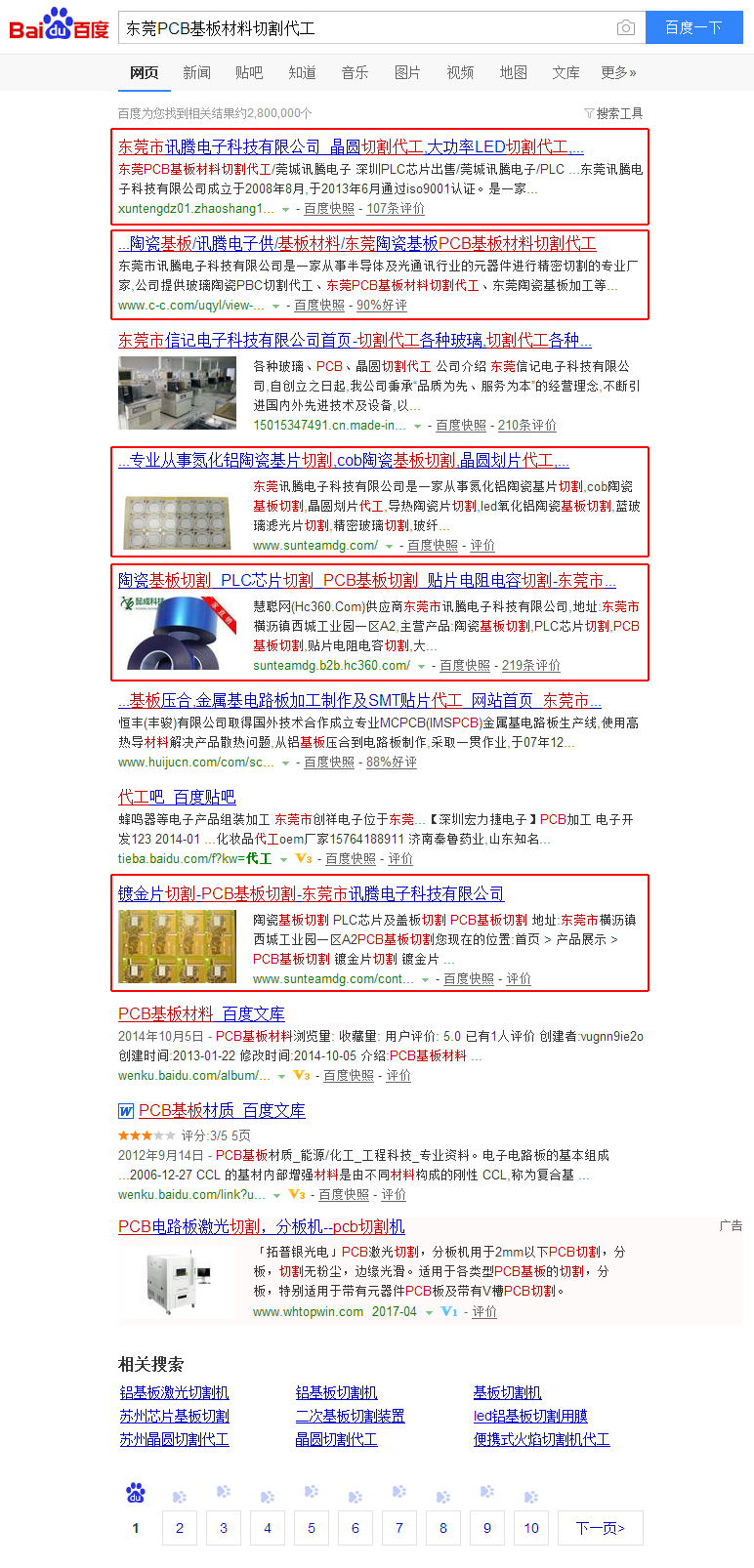The height and width of the screenshot is (1568, 754).
Task: Select related search 晶圆切割代工
Action: (x=336, y=1439)
